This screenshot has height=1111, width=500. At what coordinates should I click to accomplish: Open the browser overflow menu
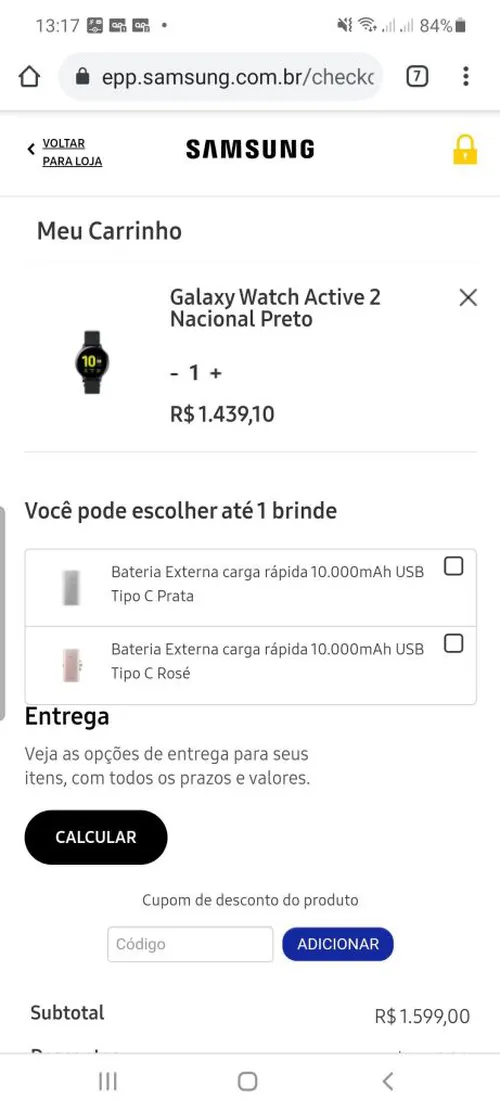point(465,77)
